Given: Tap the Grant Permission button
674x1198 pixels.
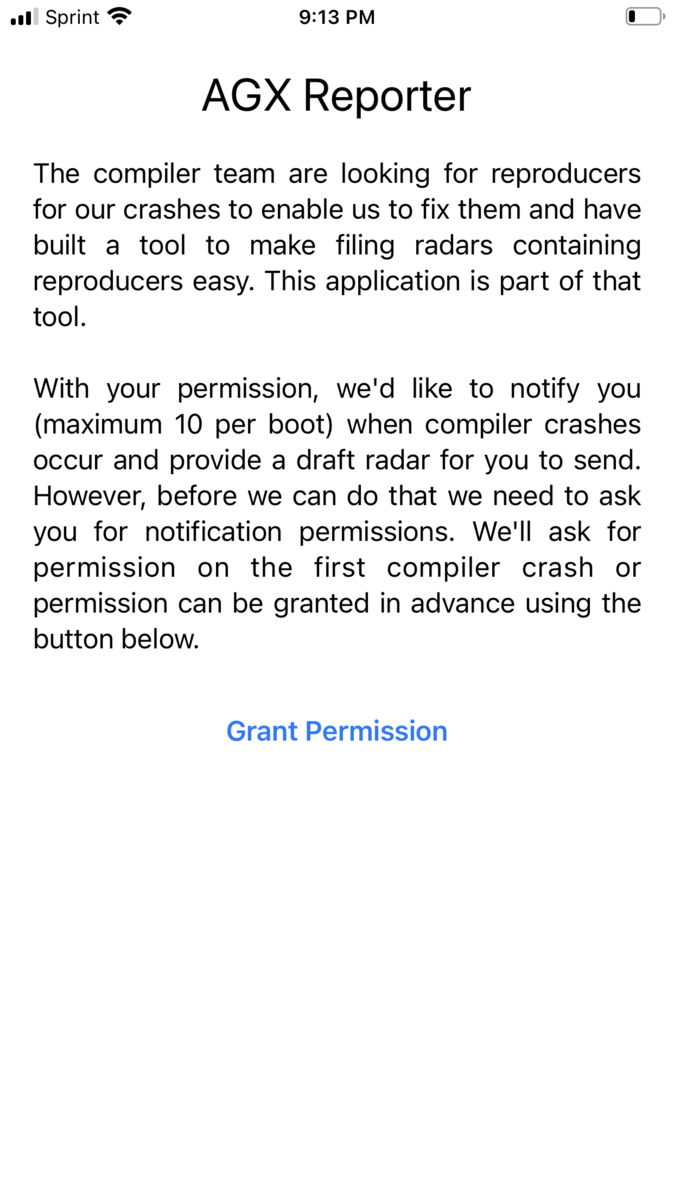Looking at the screenshot, I should (x=336, y=731).
